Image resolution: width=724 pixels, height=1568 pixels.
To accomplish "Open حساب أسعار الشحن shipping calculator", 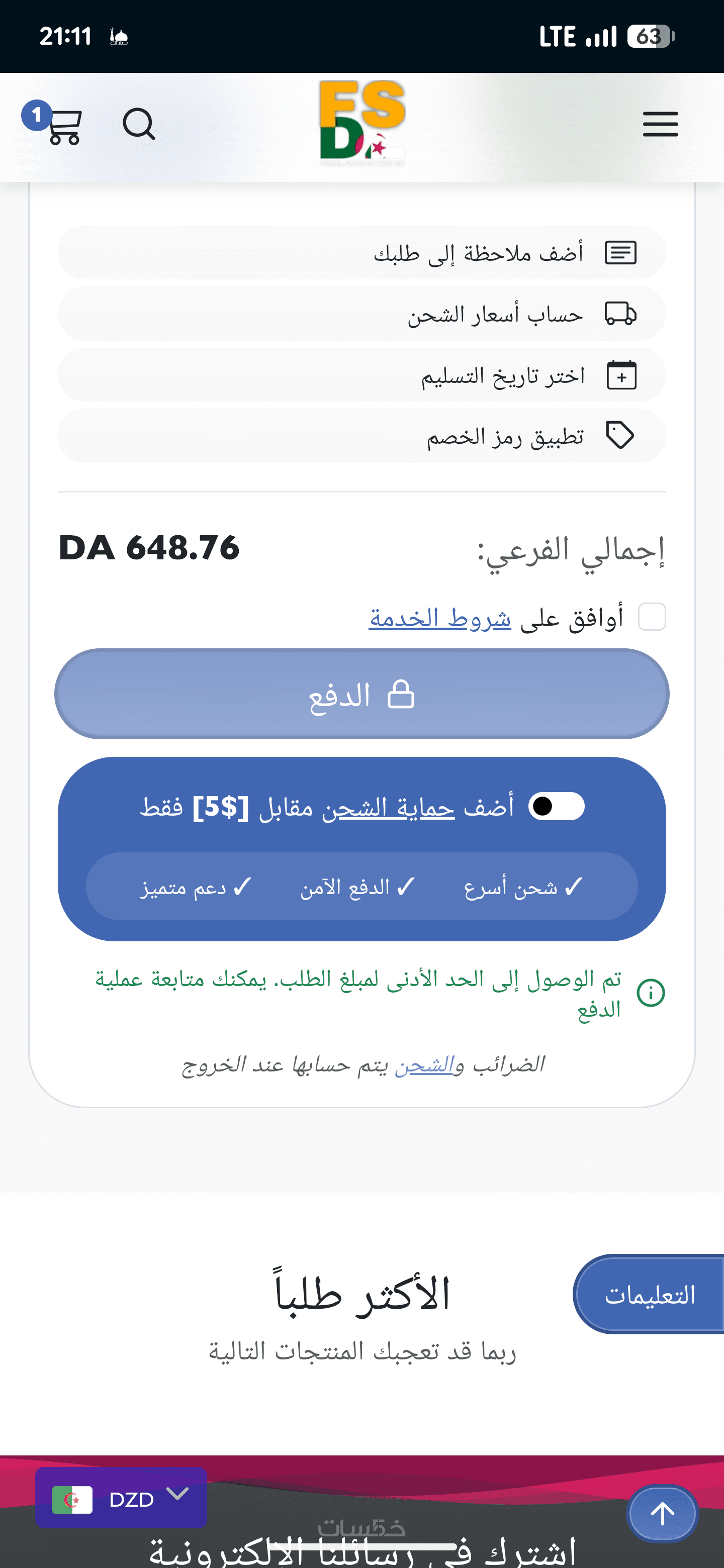I will [361, 314].
